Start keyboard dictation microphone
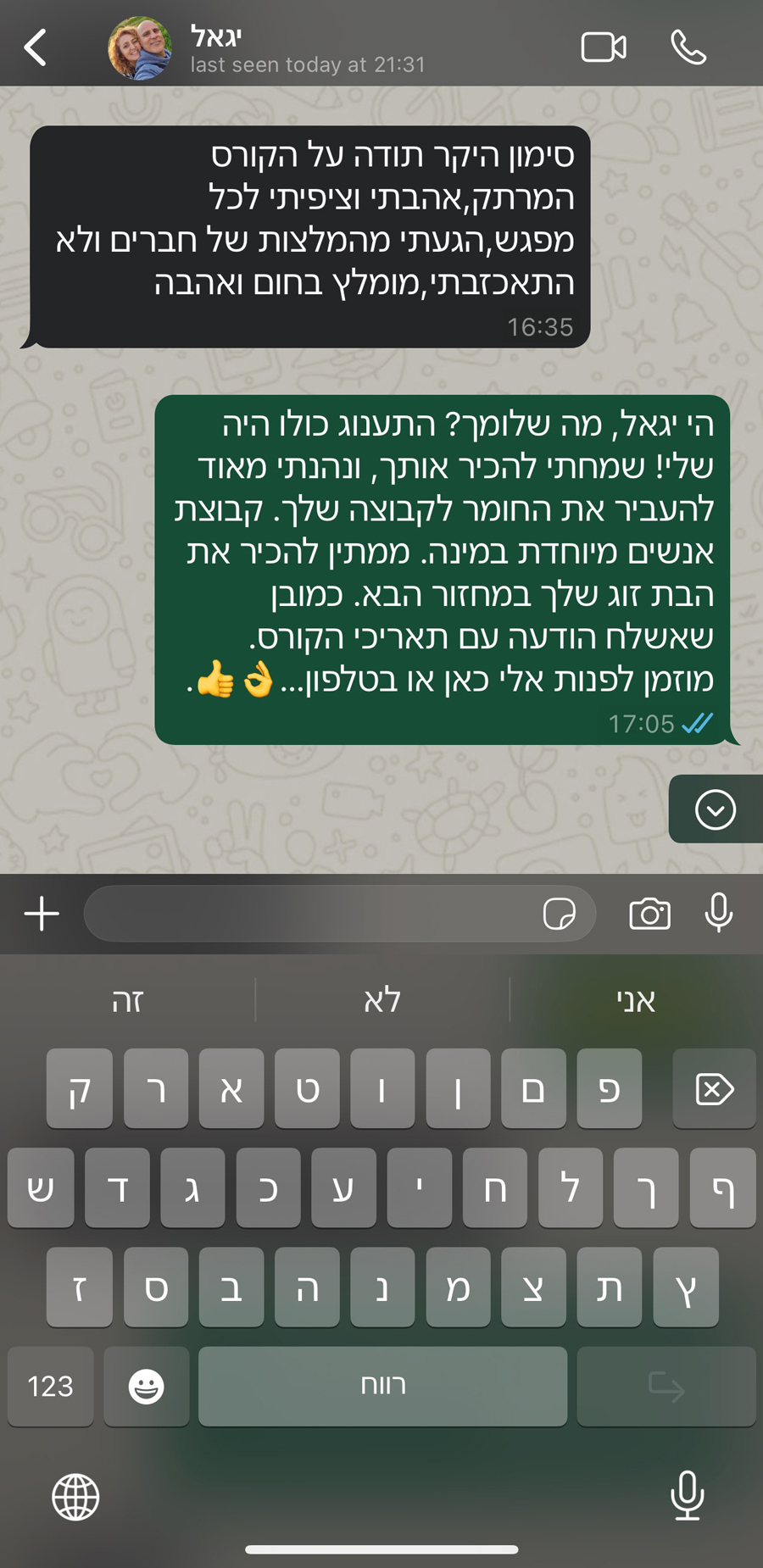Image resolution: width=763 pixels, height=1568 pixels. click(687, 1496)
